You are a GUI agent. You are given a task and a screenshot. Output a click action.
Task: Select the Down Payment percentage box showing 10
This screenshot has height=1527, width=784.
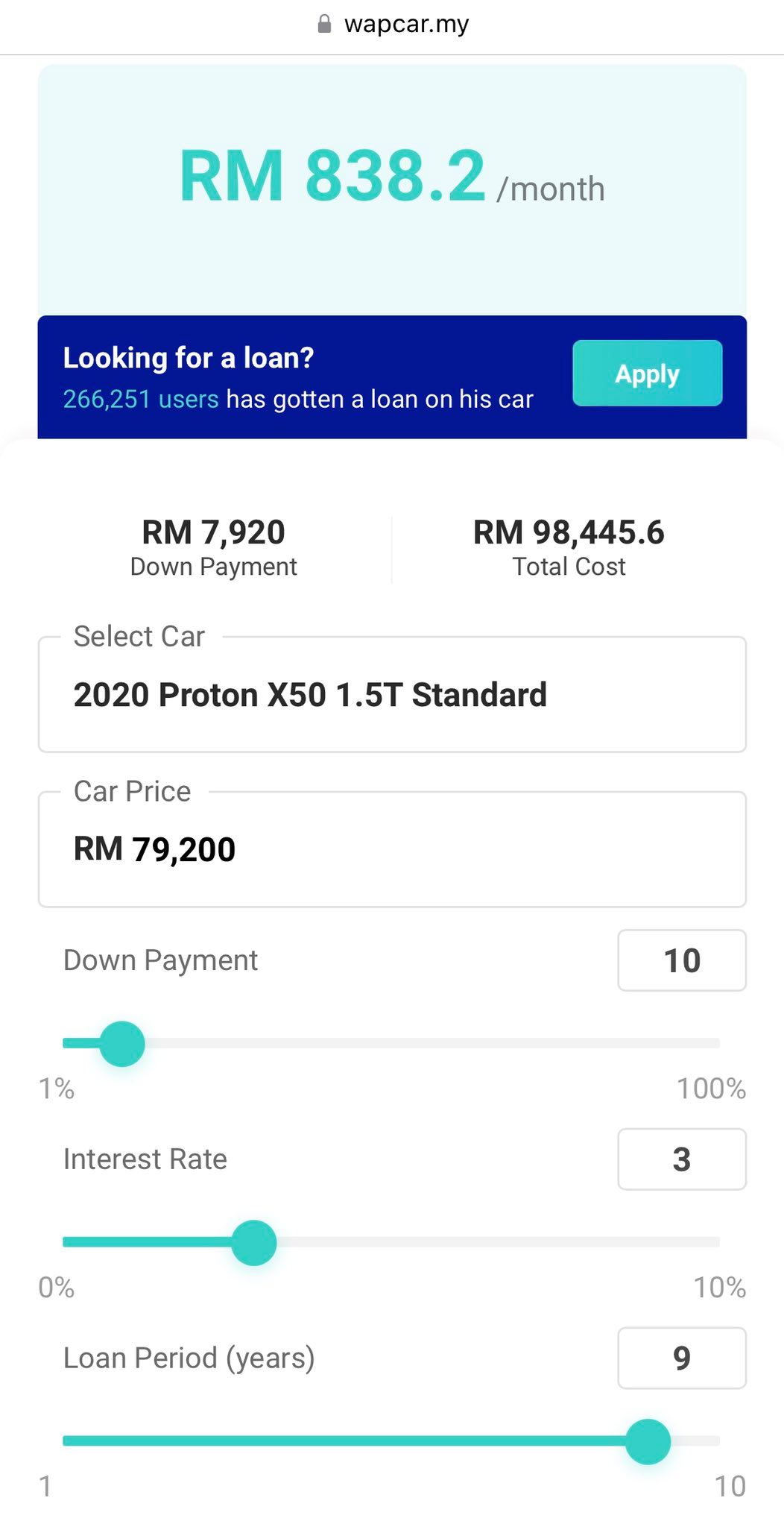[x=680, y=960]
